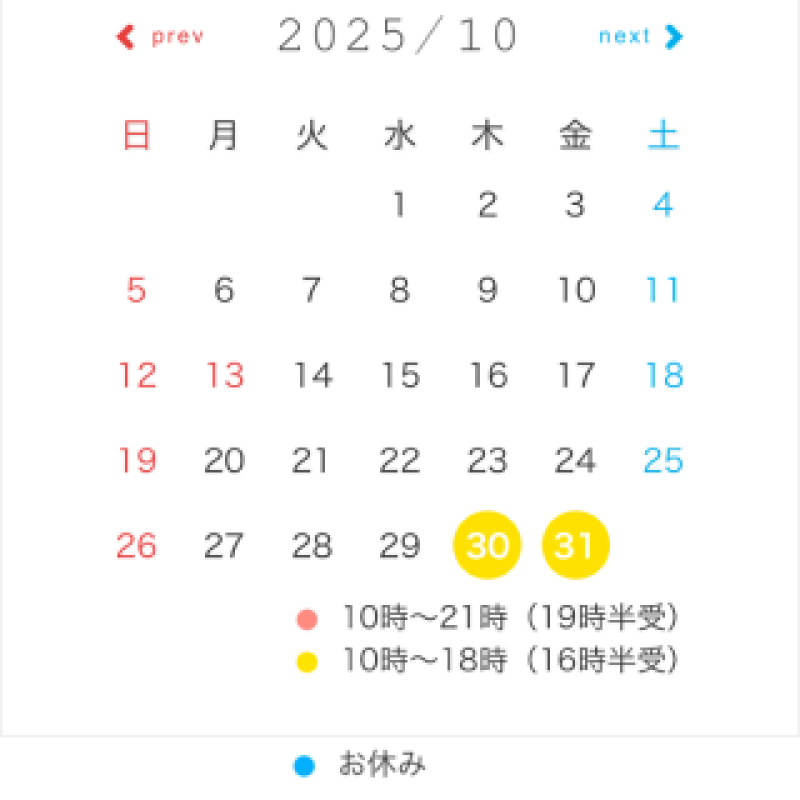Go to the previous month with prev
Viewport: 800px width, 800px height.
(x=161, y=37)
